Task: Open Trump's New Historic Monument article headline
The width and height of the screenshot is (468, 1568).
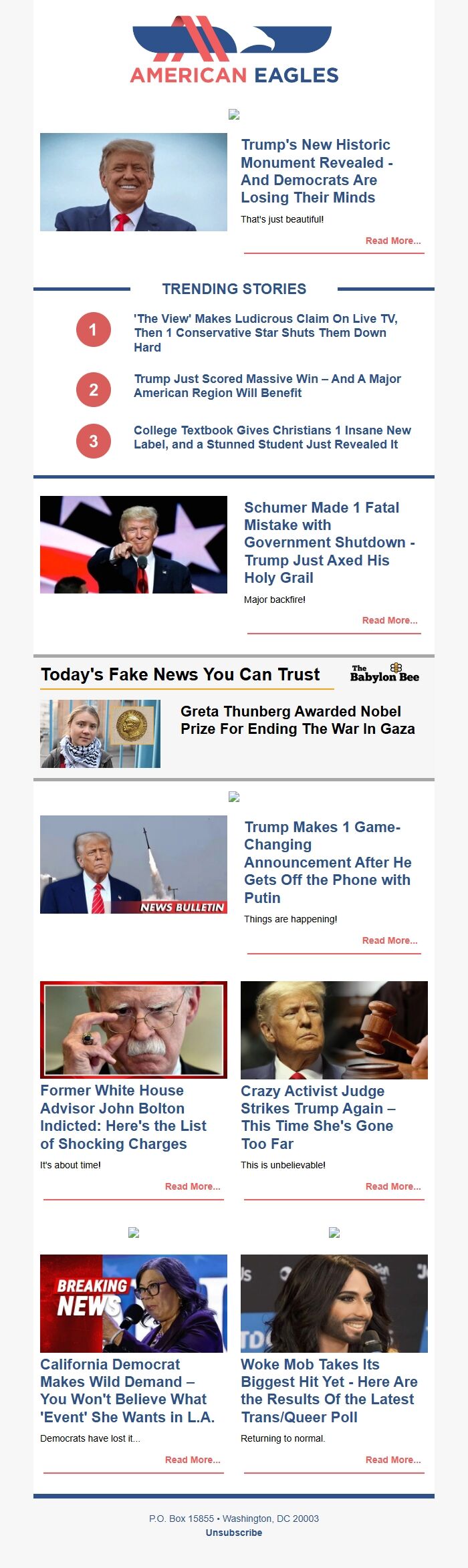Action: pos(316,171)
